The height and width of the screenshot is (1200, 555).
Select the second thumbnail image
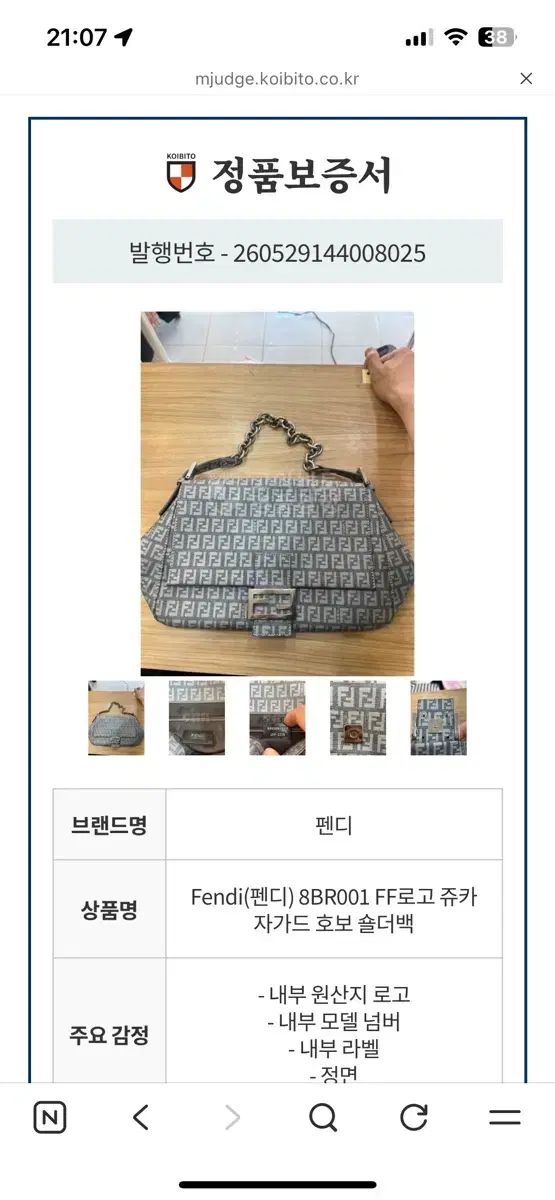tap(197, 718)
